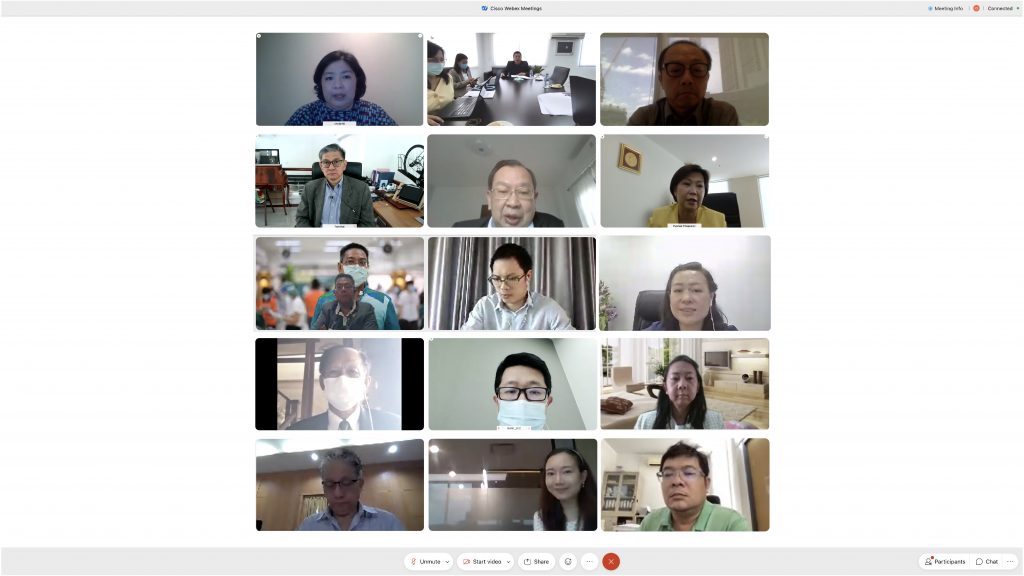Expand the Connected status dropdown
Viewport: 1024px width, 576px height.
pos(1018,8)
